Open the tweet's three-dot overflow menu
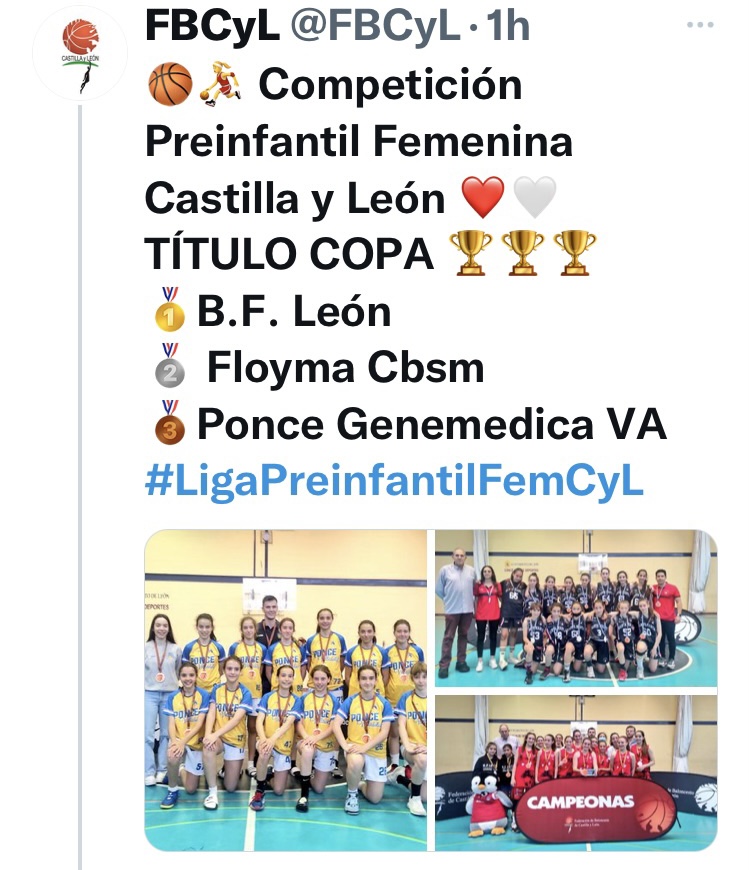Viewport: 750px width, 870px height. 700,24
